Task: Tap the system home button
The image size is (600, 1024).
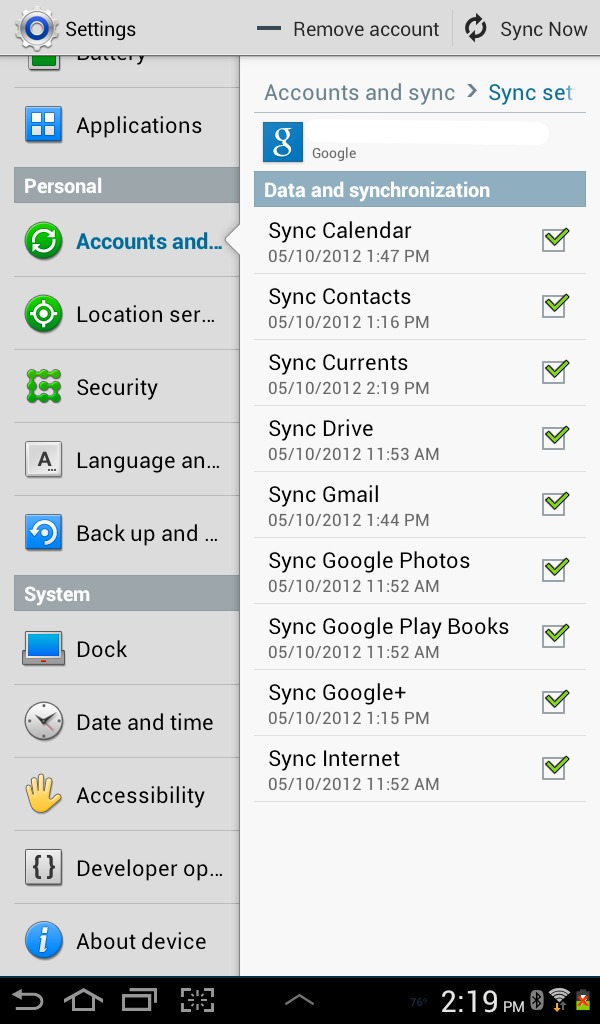Action: pyautogui.click(x=83, y=1000)
